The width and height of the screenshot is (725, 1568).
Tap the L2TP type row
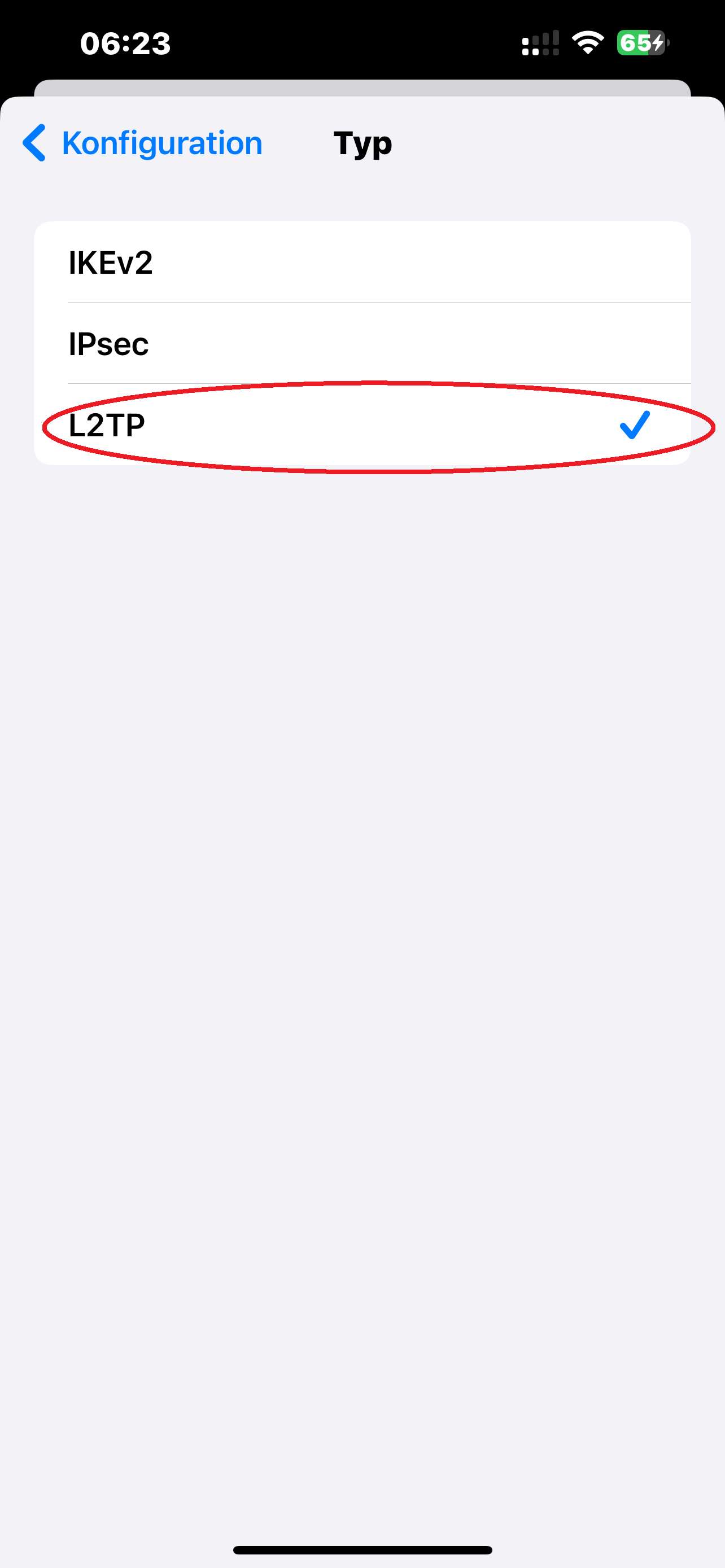362,424
